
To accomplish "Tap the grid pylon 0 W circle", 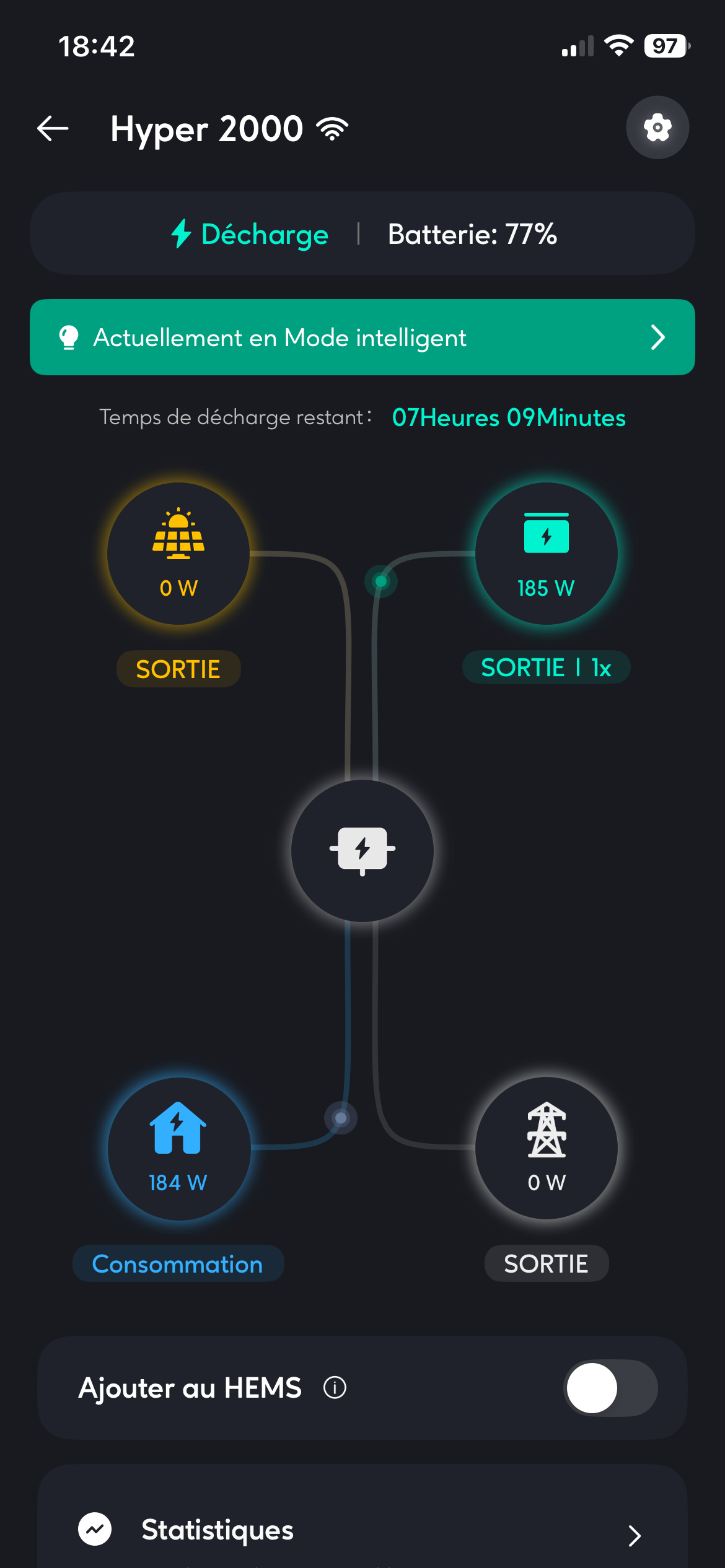I will [546, 1149].
